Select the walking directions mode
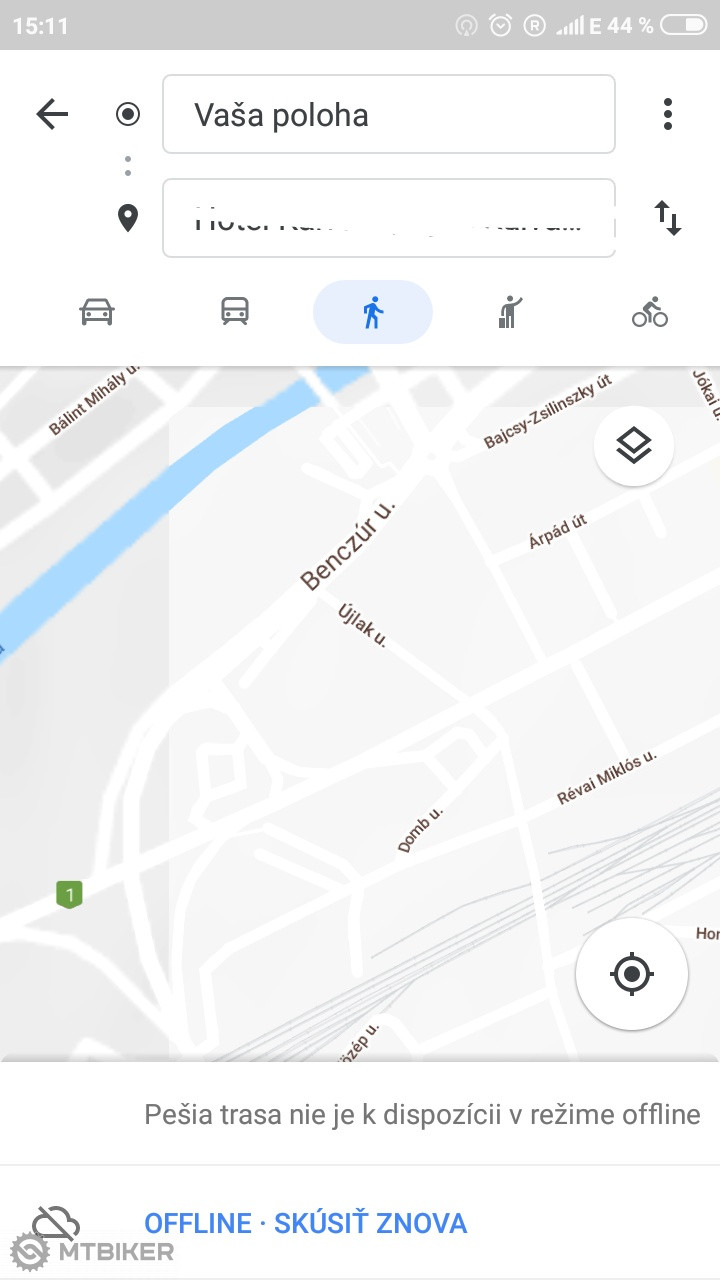The width and height of the screenshot is (720, 1280). coord(373,312)
